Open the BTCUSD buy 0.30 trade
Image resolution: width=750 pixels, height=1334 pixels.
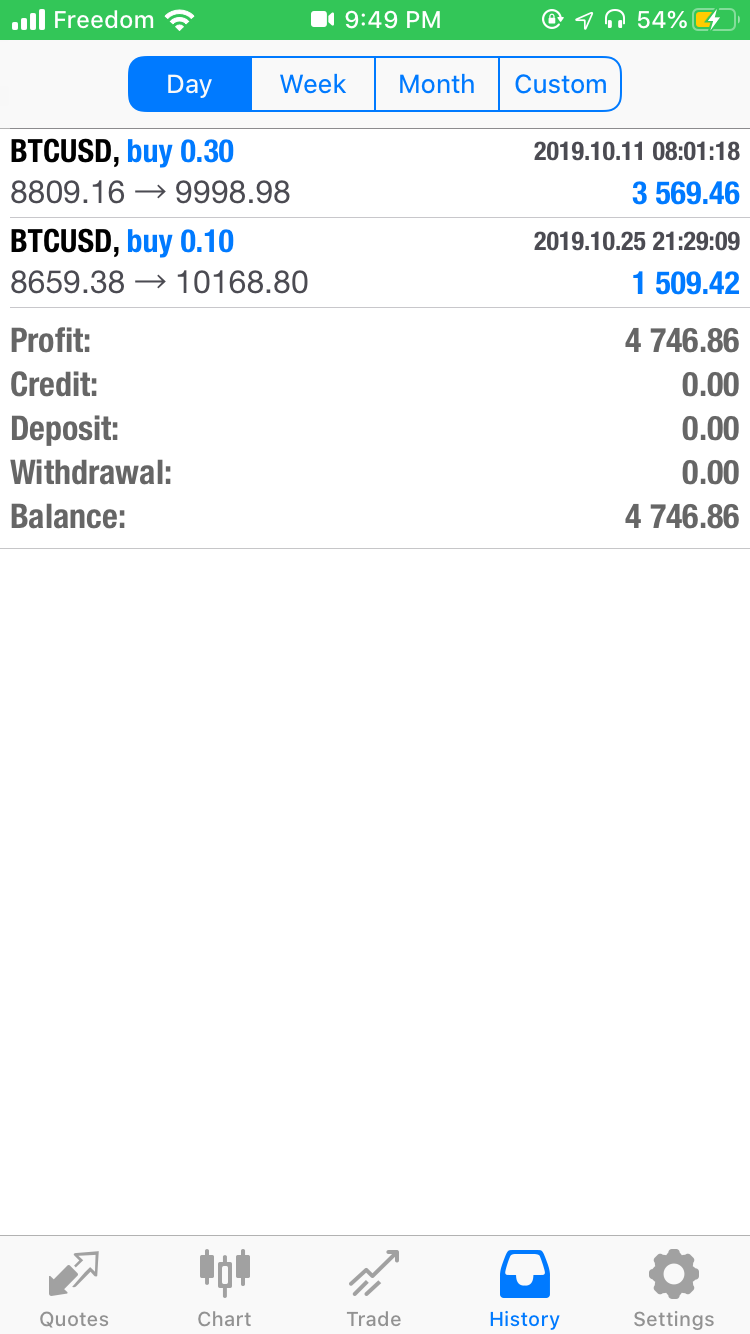375,172
